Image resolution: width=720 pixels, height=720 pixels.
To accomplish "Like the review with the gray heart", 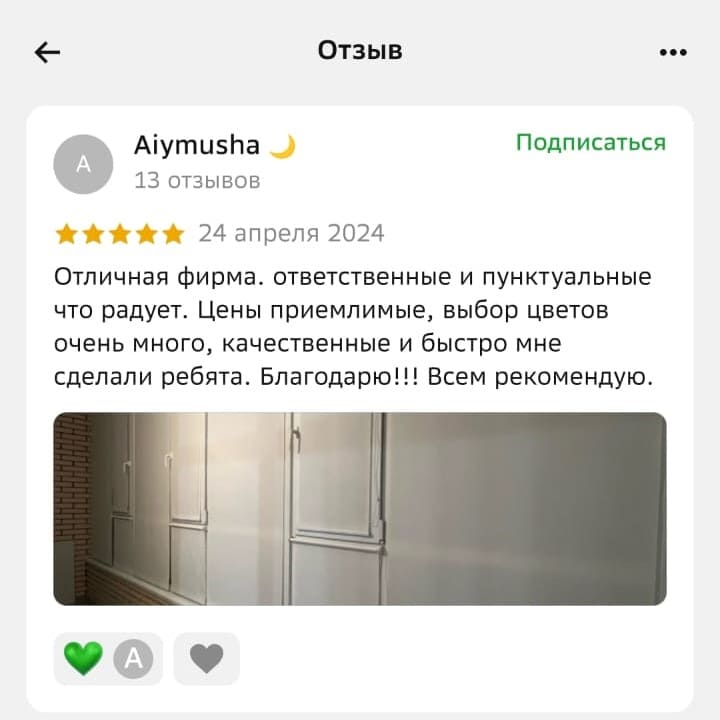I will (x=206, y=658).
